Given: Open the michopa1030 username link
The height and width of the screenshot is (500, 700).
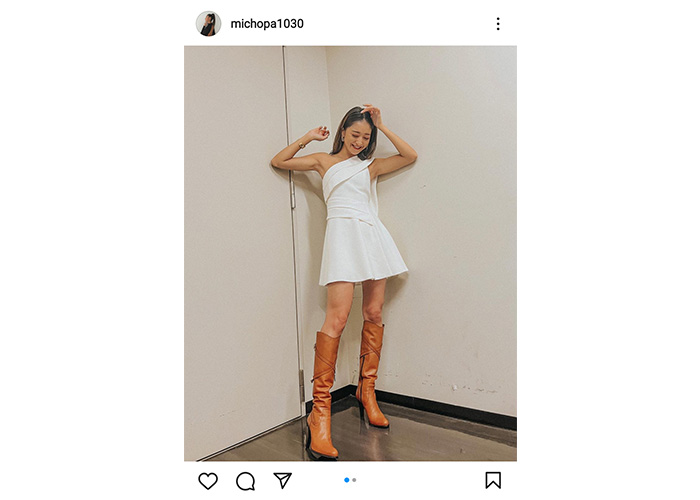Looking at the screenshot, I should [x=266, y=23].
